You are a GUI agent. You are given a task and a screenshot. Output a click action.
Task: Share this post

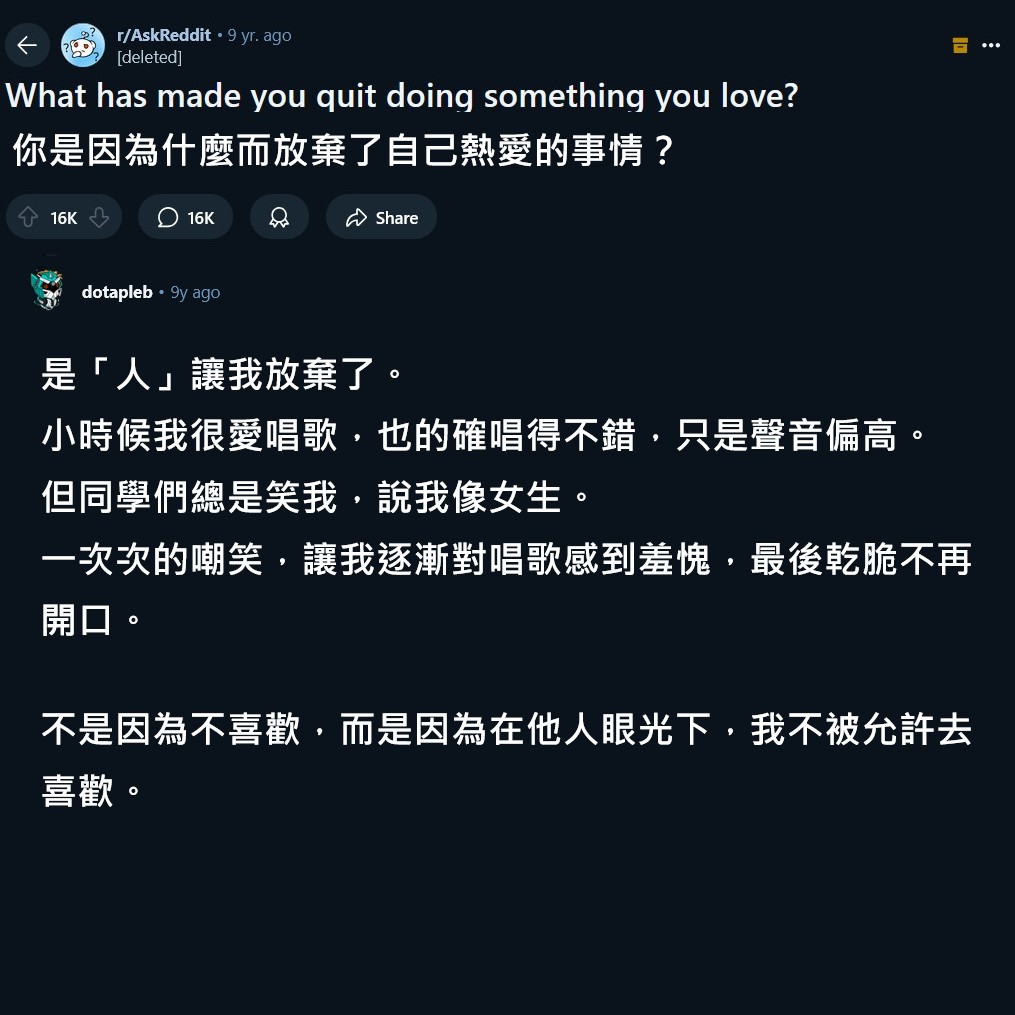pyautogui.click(x=381, y=217)
